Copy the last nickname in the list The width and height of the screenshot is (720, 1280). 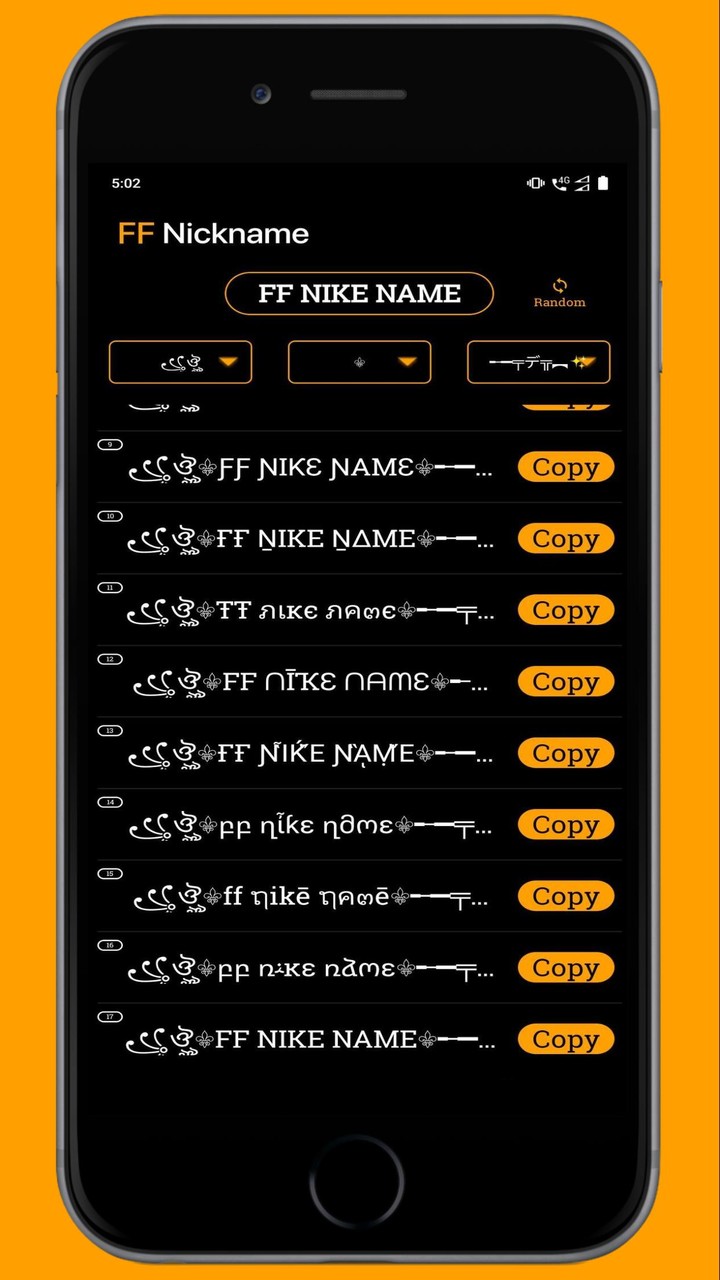(x=565, y=1039)
